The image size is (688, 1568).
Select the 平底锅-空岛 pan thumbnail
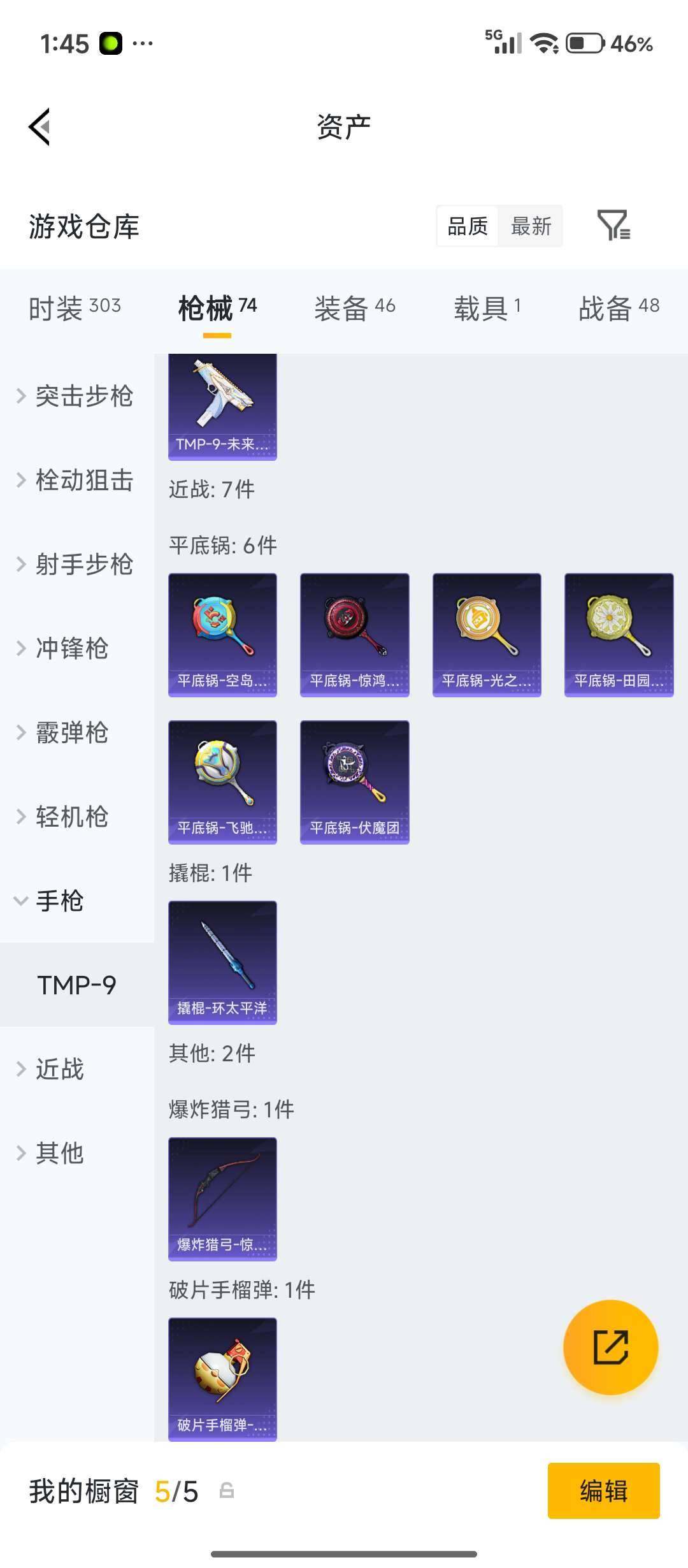(x=222, y=634)
